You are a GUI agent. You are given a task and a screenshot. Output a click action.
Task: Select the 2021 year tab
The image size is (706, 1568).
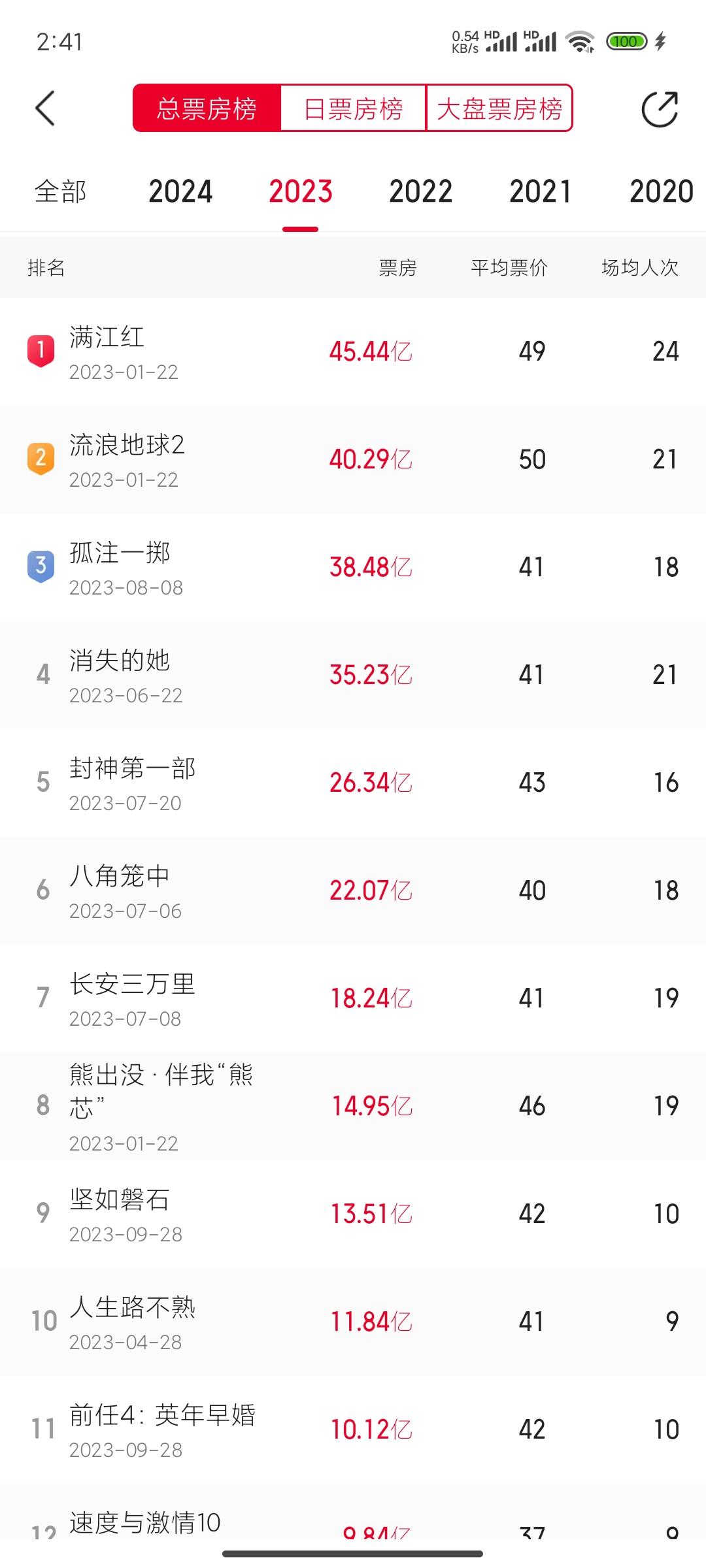click(x=540, y=192)
